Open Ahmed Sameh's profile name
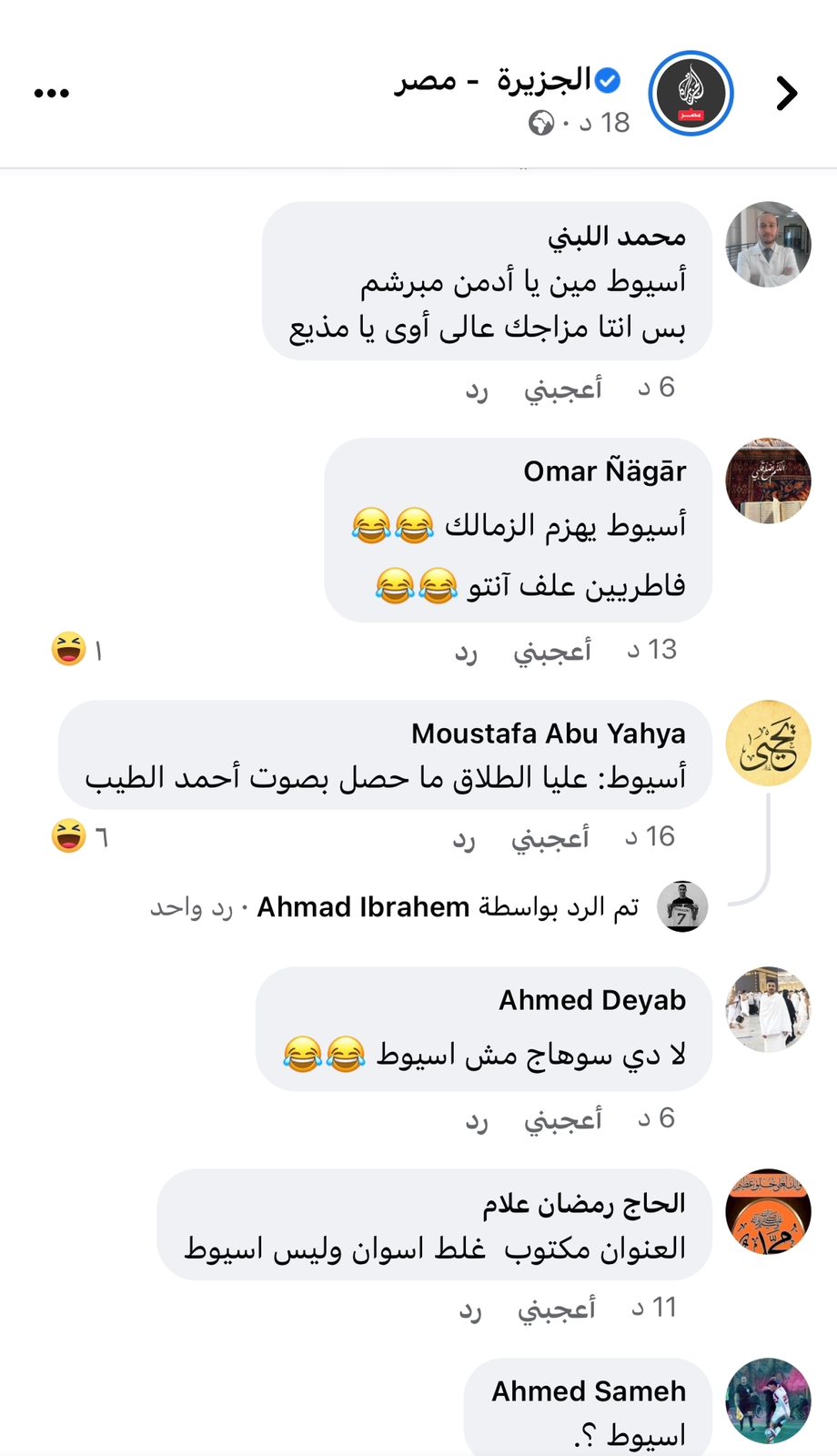 click(x=589, y=1391)
